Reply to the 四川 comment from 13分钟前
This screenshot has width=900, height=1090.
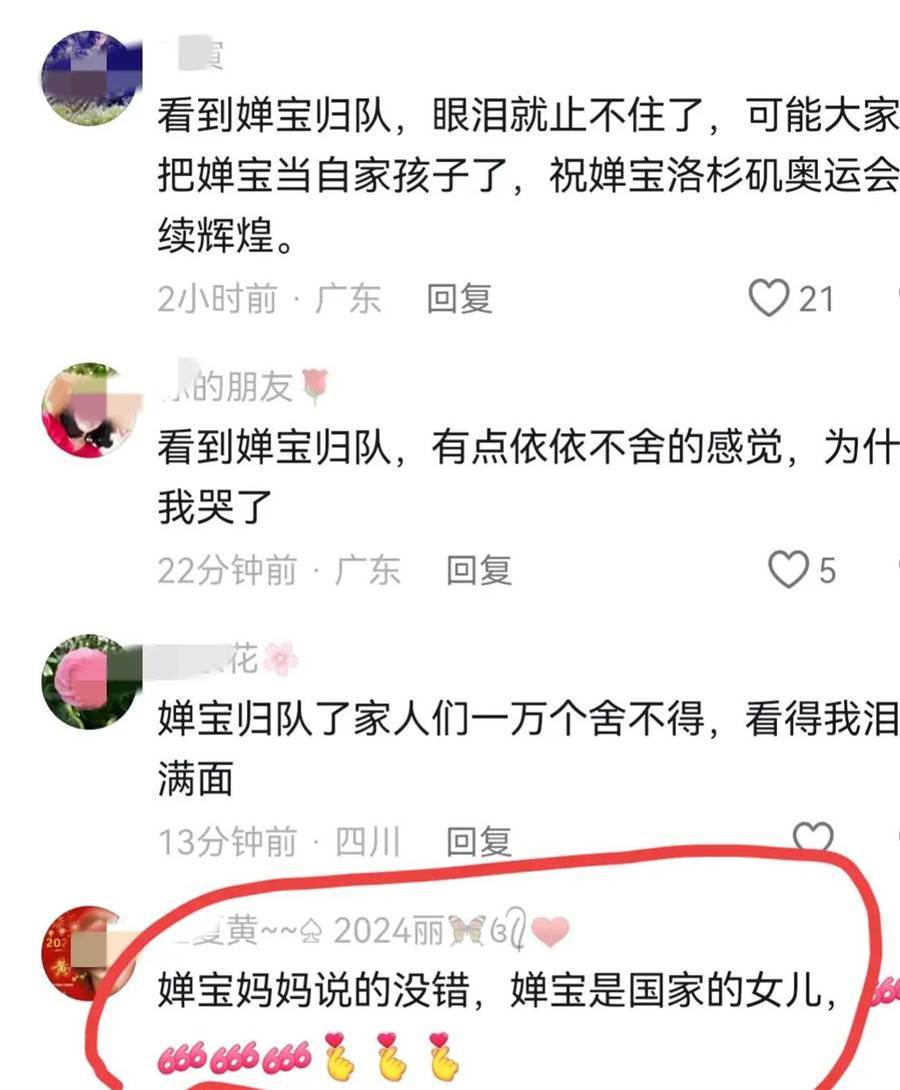coord(478,842)
